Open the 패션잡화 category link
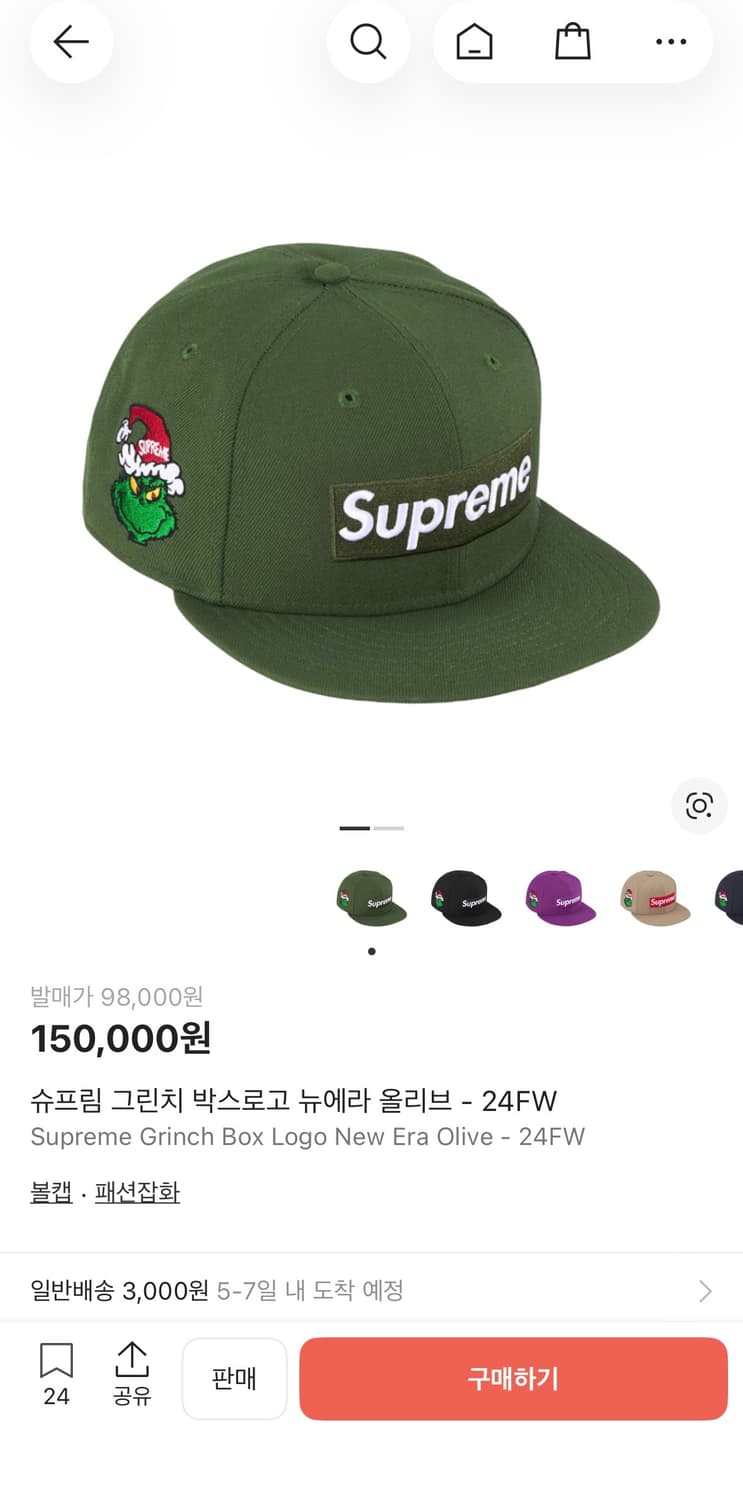The width and height of the screenshot is (743, 1500). click(x=137, y=1193)
